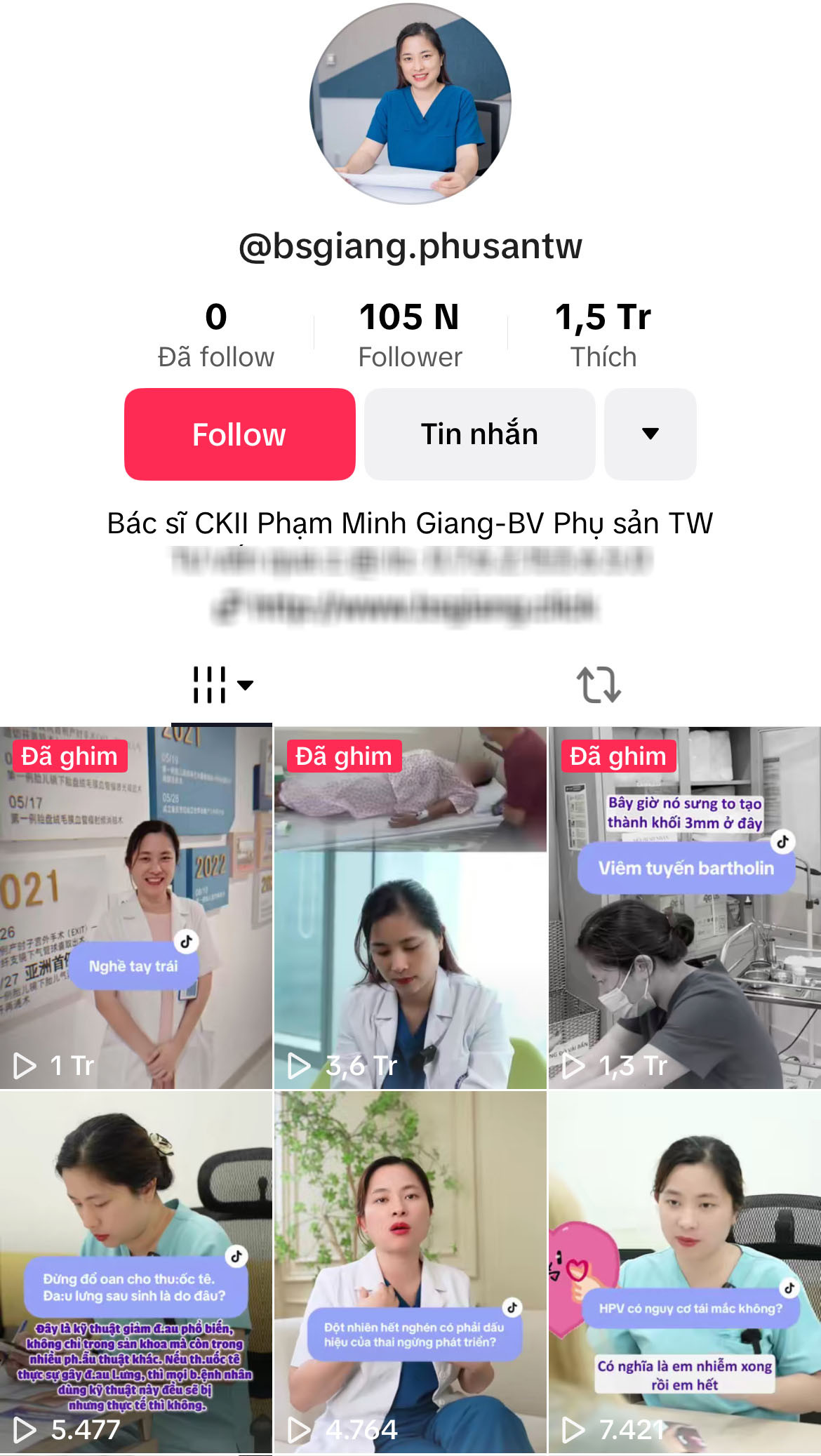Select the play icon showing 3,6 Tr views
The image size is (821, 1456).
point(300,1066)
